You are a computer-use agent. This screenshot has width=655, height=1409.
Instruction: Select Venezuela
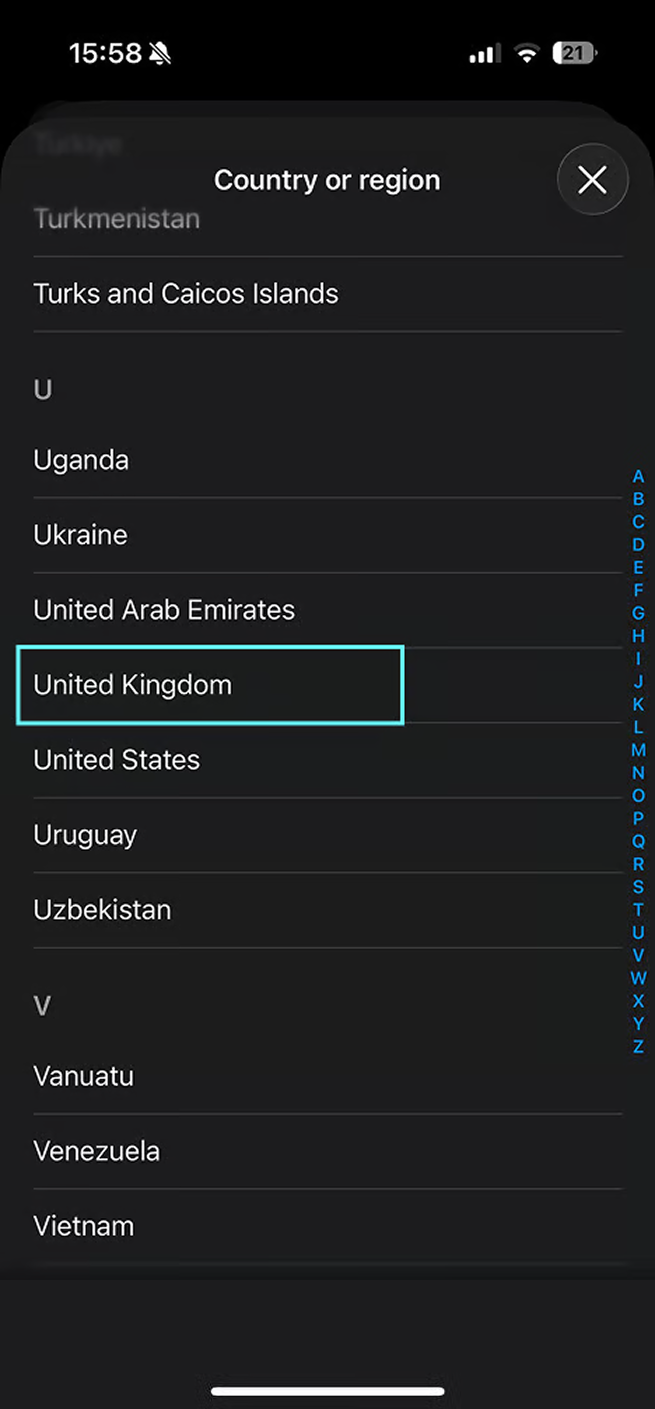[x=96, y=1151]
